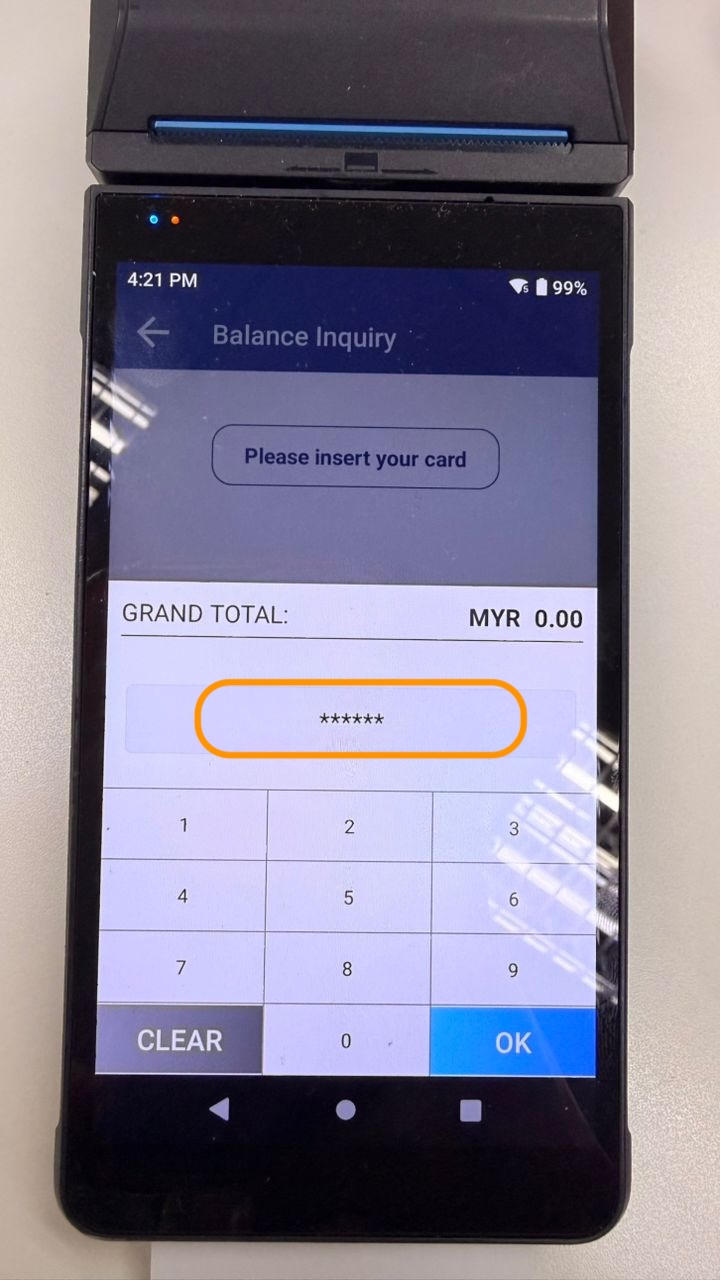Image resolution: width=720 pixels, height=1280 pixels.
Task: Enter digit 3 on keypad
Action: [514, 828]
